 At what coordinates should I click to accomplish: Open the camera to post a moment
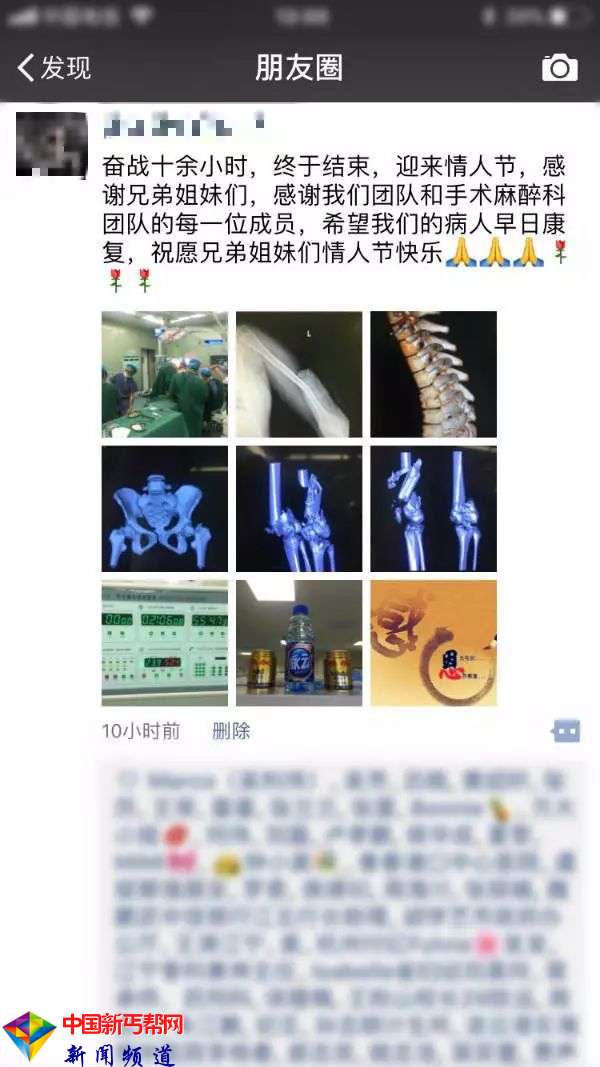click(x=559, y=68)
